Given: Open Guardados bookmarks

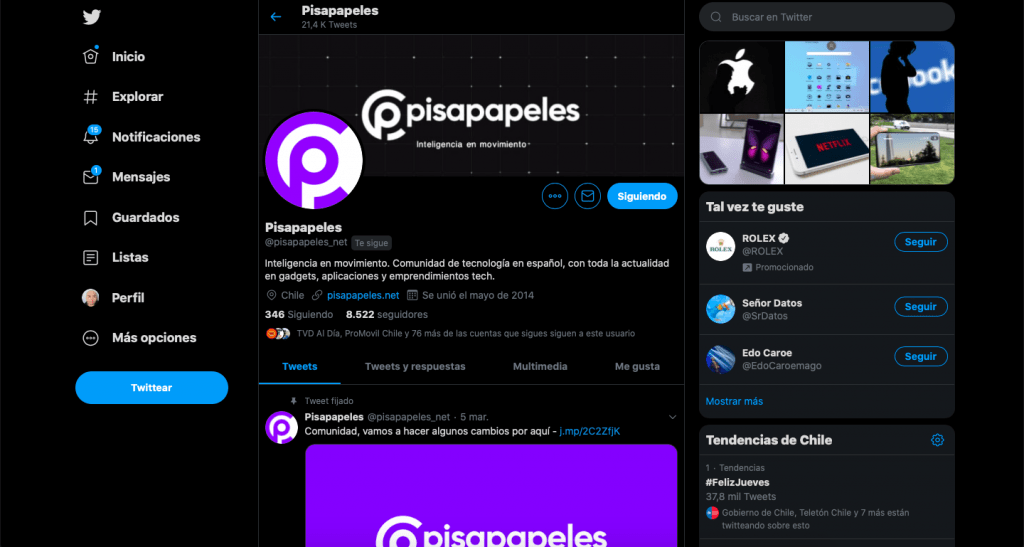Looking at the screenshot, I should (x=145, y=217).
